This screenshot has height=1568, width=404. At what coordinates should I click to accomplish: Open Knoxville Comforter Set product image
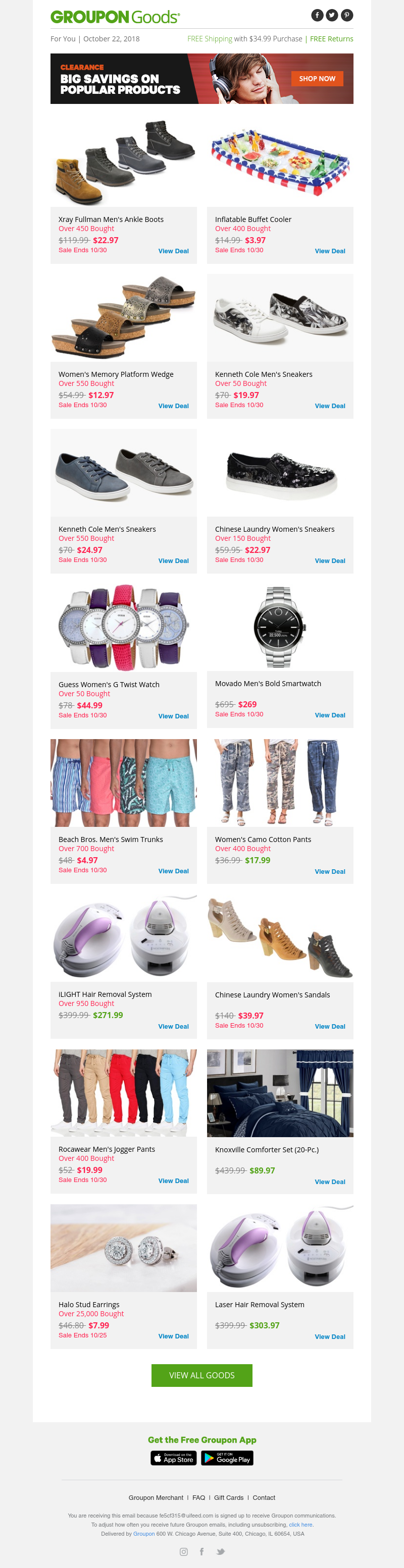(x=280, y=1093)
